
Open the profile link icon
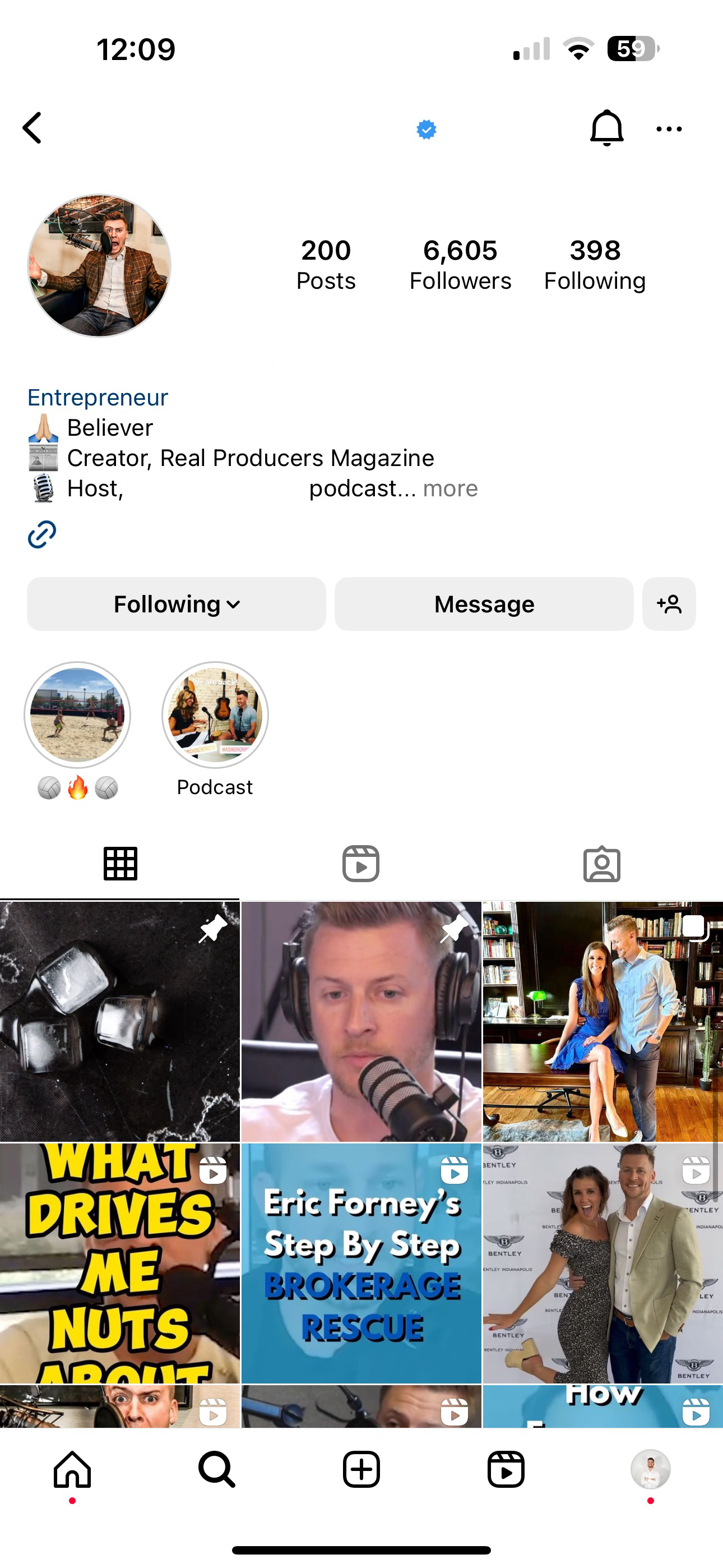point(42,534)
